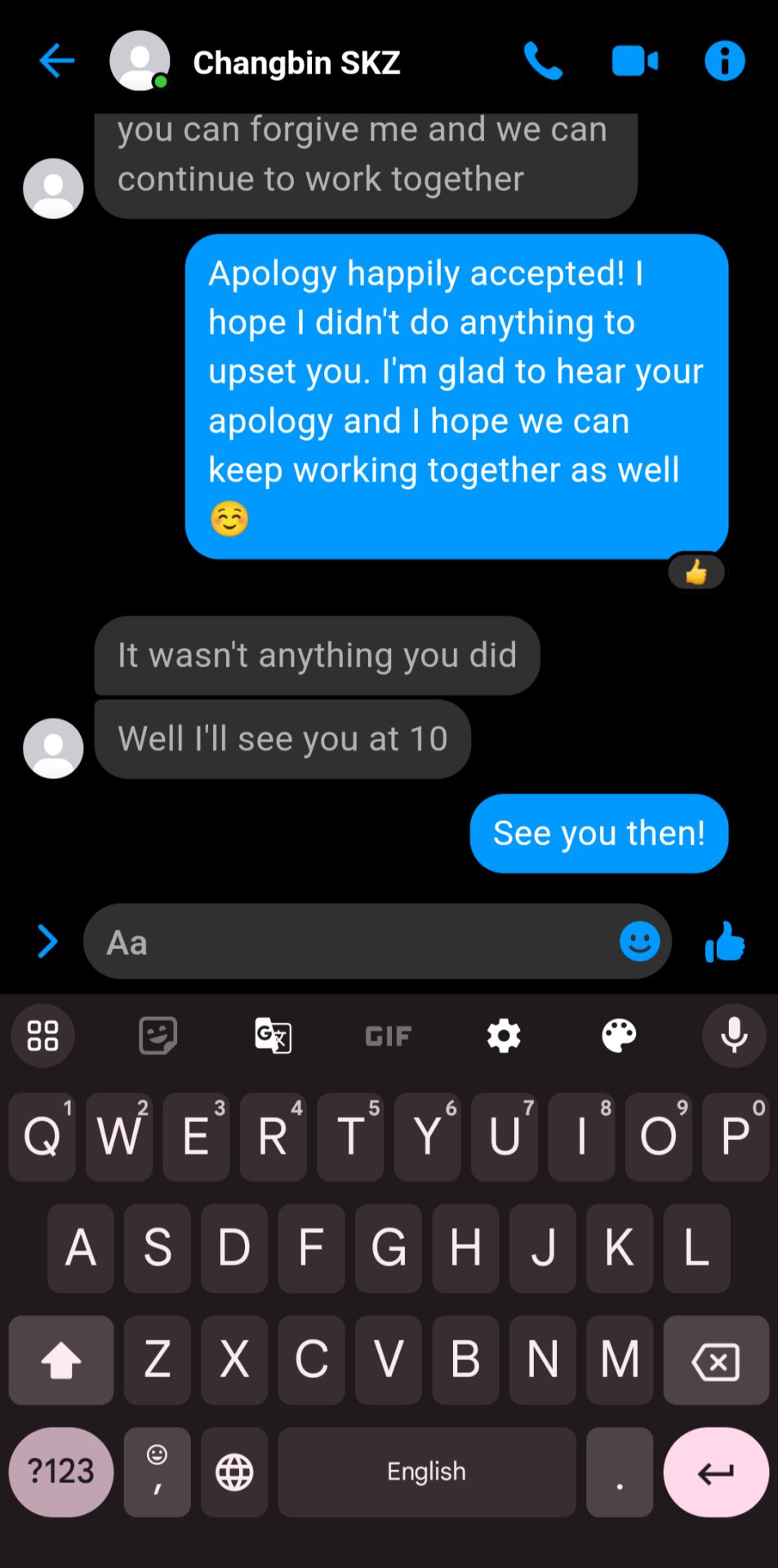Open the keyboard tools grid menu

pyautogui.click(x=42, y=1036)
